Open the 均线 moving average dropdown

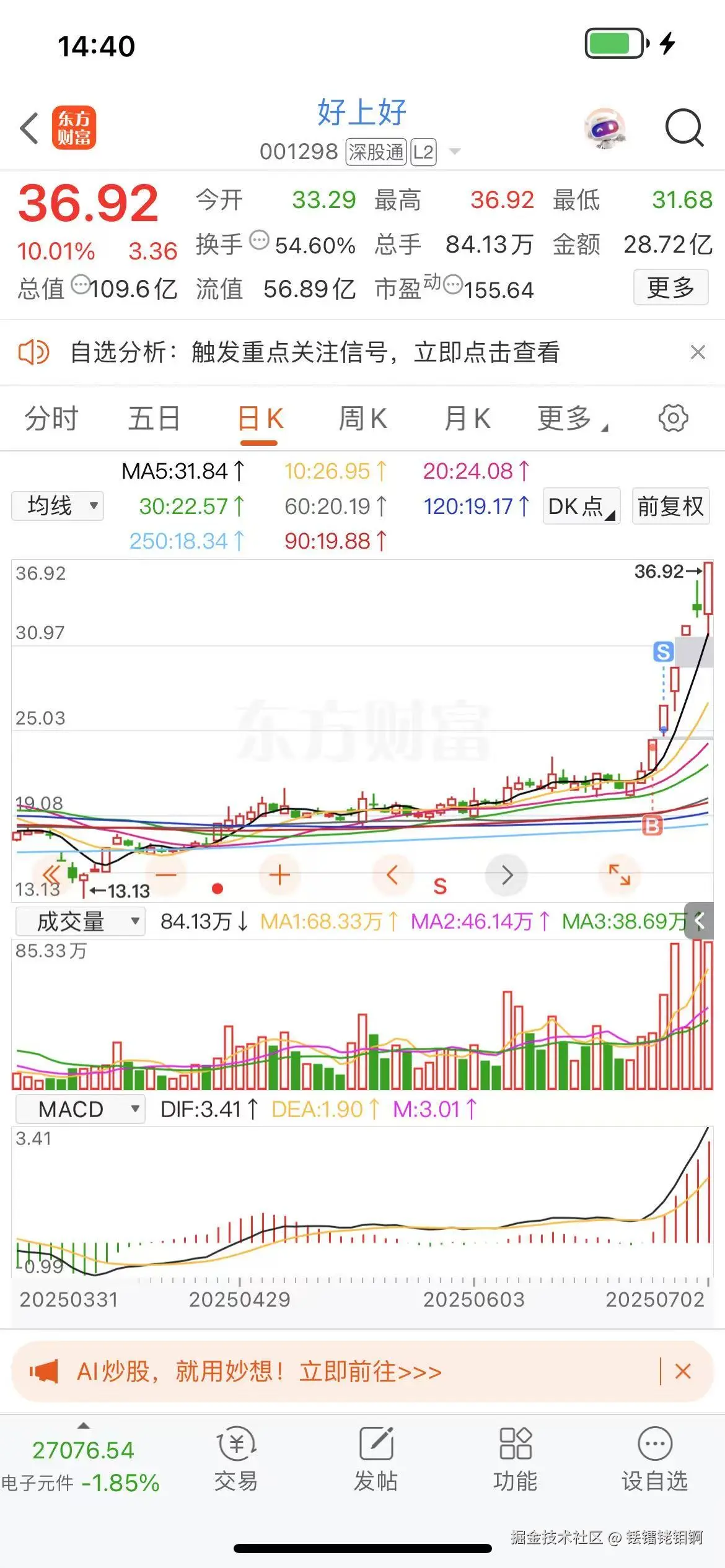pyautogui.click(x=57, y=506)
